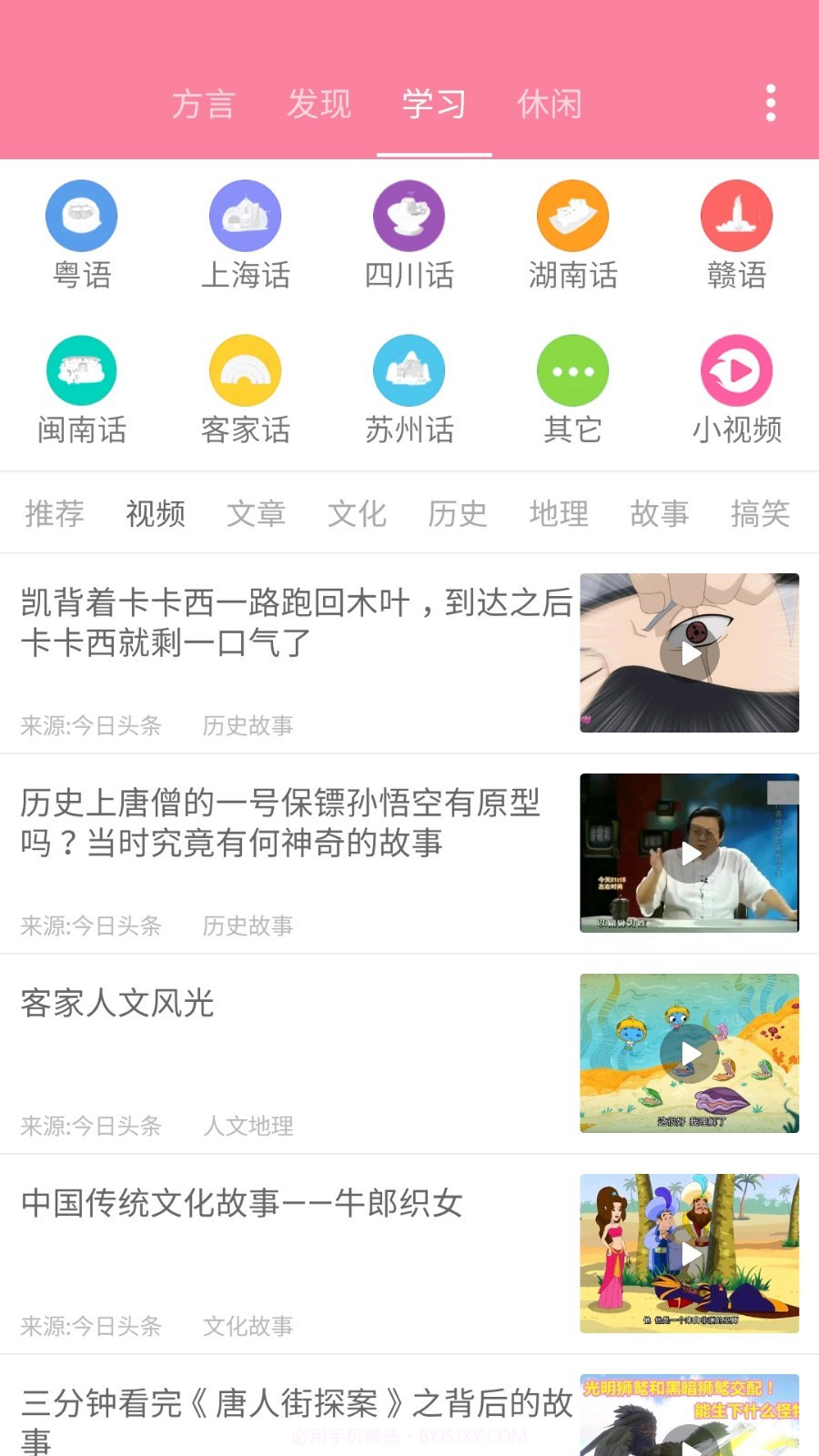Select the 赣语 (Gan) dialect icon
The width and height of the screenshot is (819, 1456).
coord(737,232)
